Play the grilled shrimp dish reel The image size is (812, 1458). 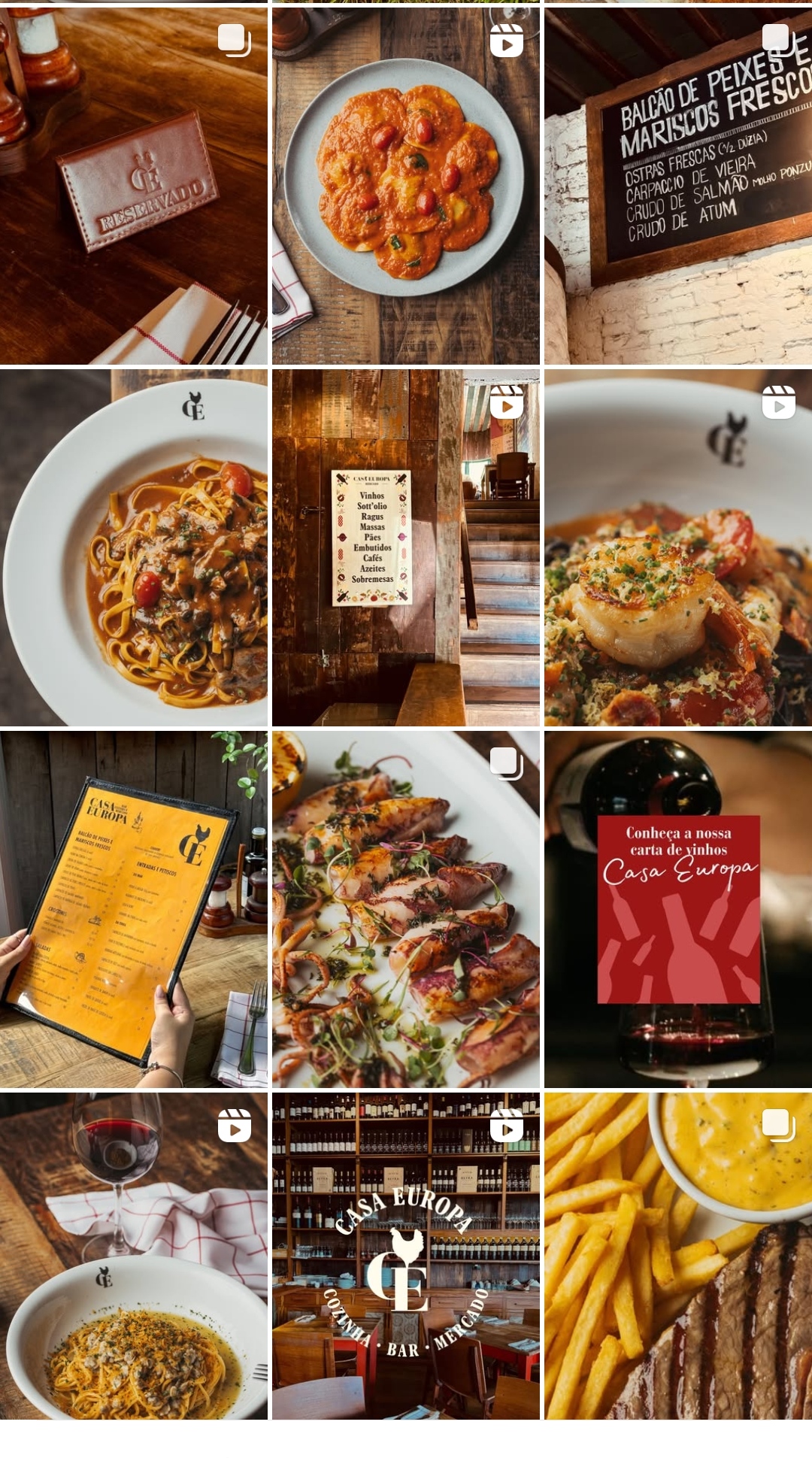pos(677,547)
